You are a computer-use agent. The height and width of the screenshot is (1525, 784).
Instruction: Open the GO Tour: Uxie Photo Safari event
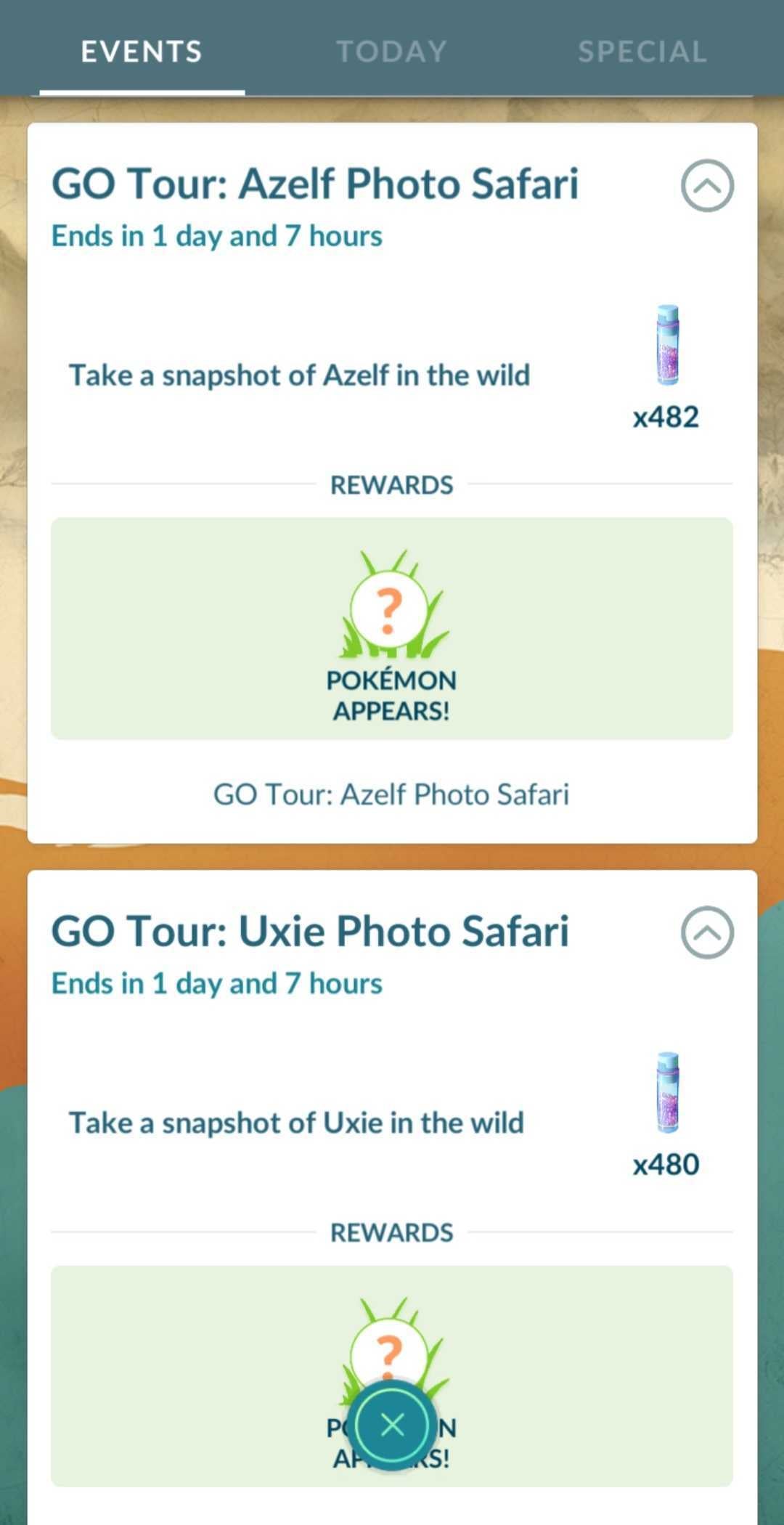click(x=311, y=932)
